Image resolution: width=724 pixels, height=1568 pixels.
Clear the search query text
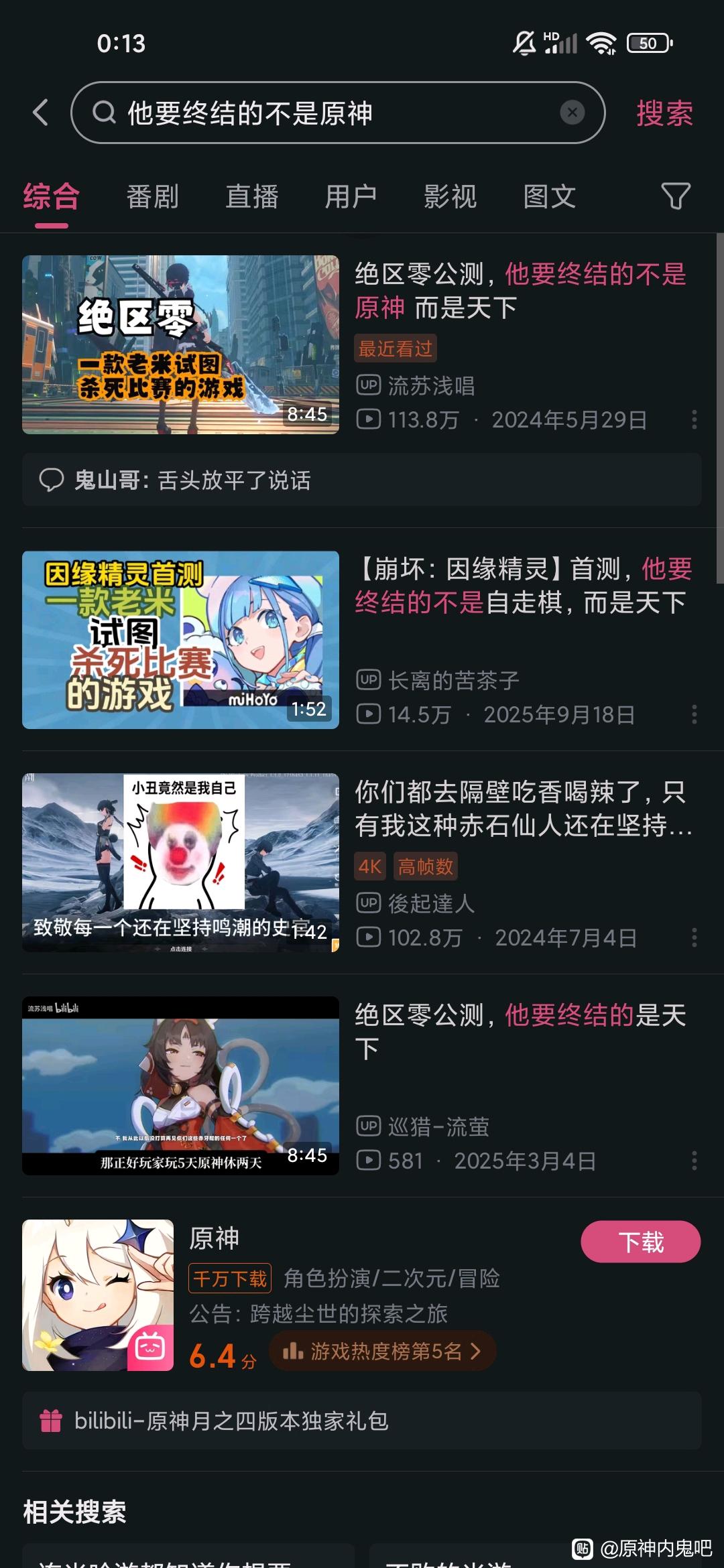pos(572,113)
